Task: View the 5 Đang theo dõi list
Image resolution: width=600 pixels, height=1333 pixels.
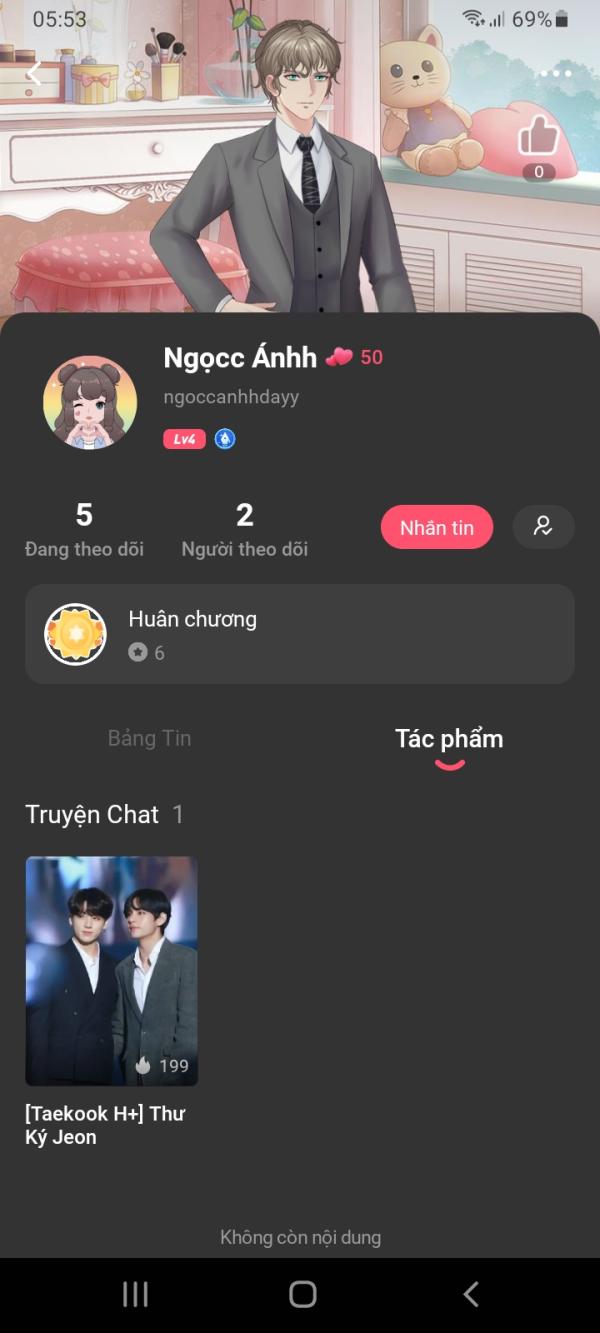Action: pyautogui.click(x=84, y=530)
